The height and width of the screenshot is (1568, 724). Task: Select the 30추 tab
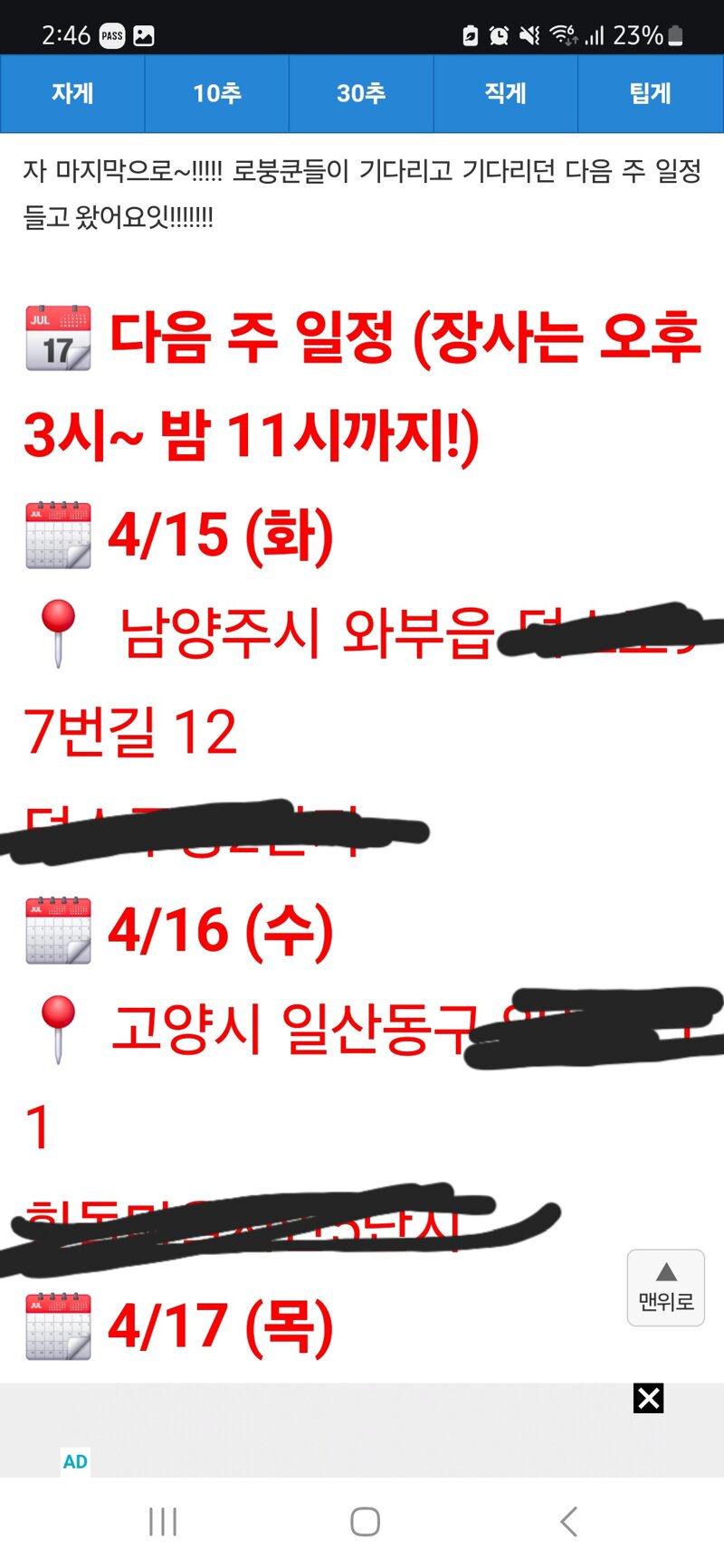coord(361,94)
